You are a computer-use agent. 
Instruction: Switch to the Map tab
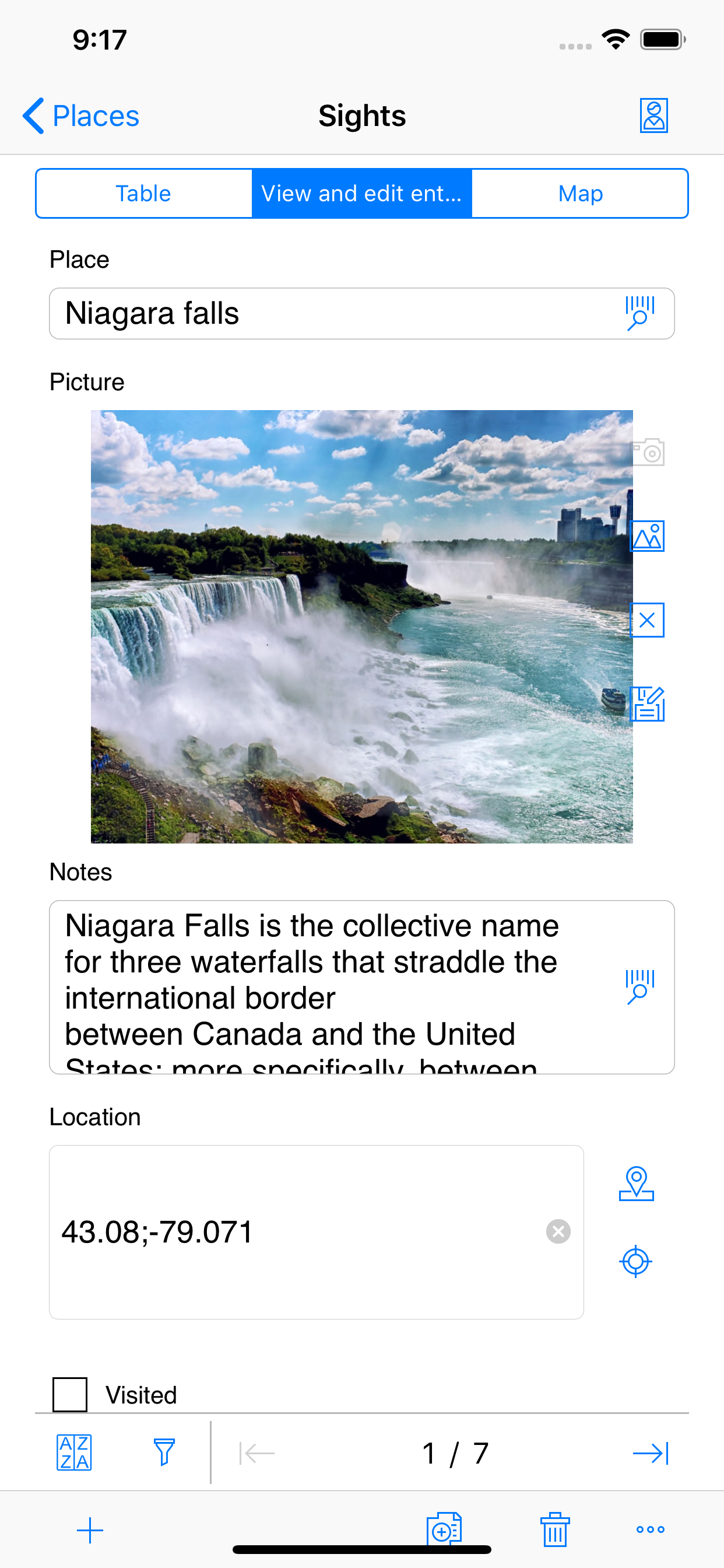579,193
